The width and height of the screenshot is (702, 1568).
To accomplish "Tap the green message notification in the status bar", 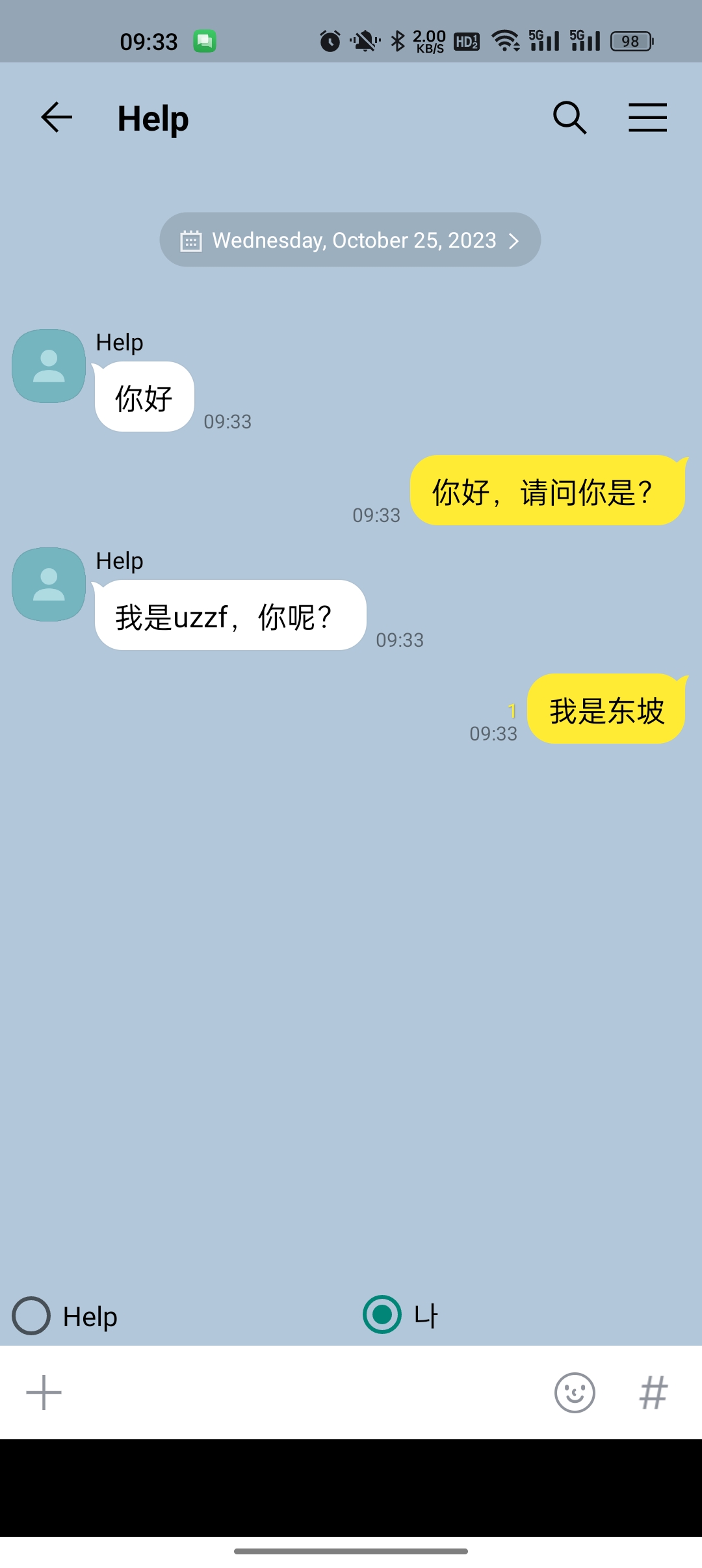I will point(205,40).
